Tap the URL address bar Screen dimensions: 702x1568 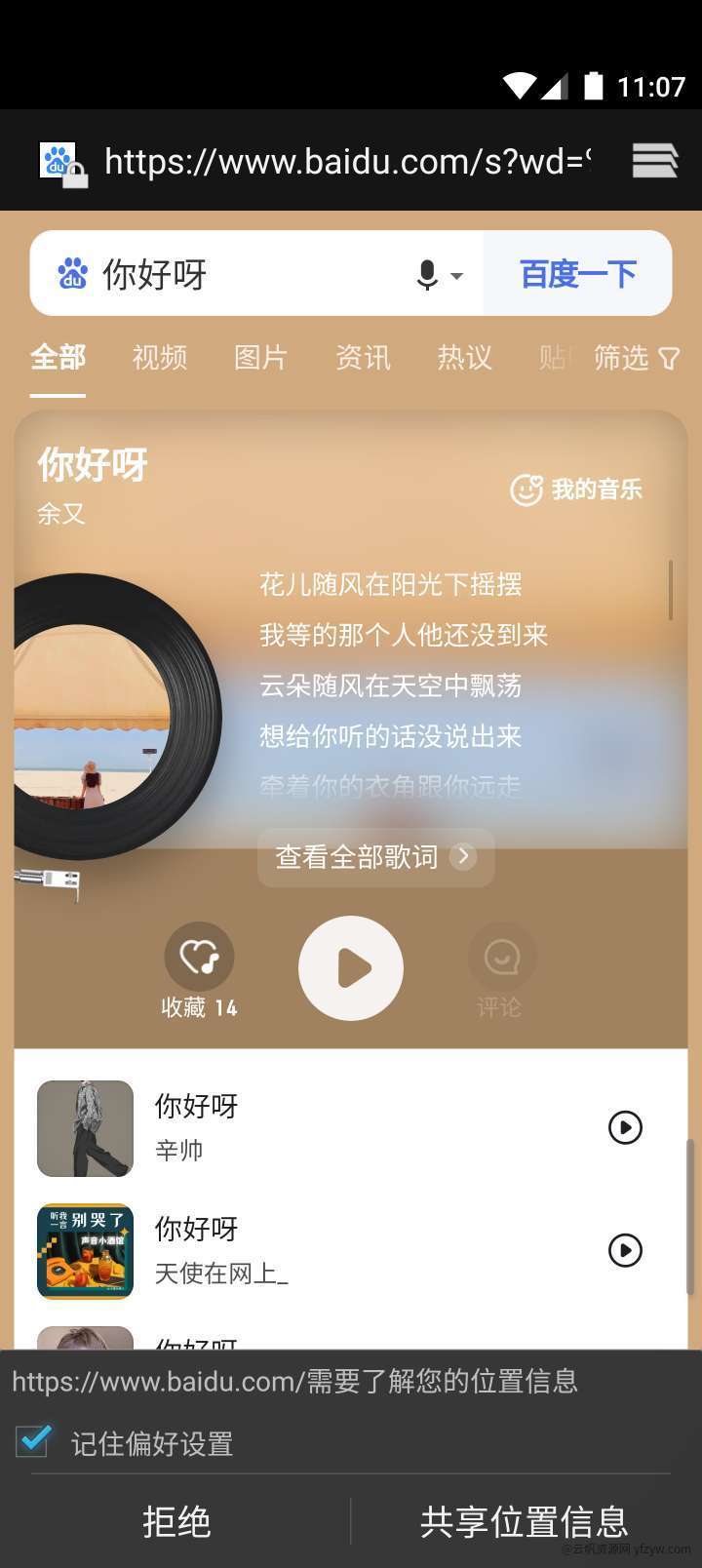click(346, 161)
